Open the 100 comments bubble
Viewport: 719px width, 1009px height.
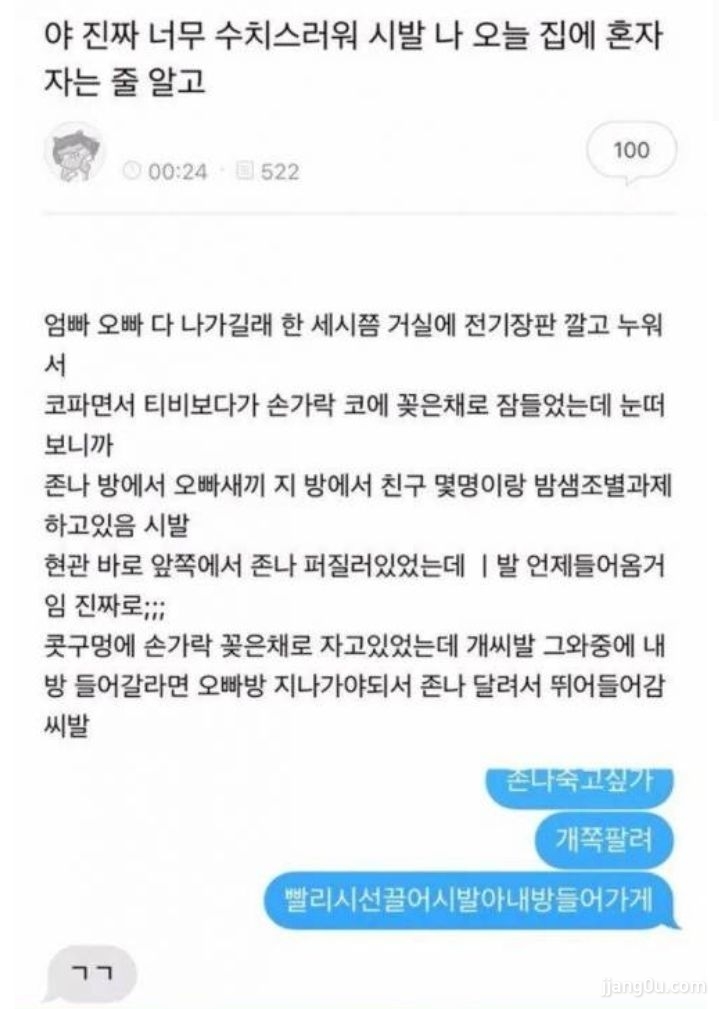click(x=630, y=151)
